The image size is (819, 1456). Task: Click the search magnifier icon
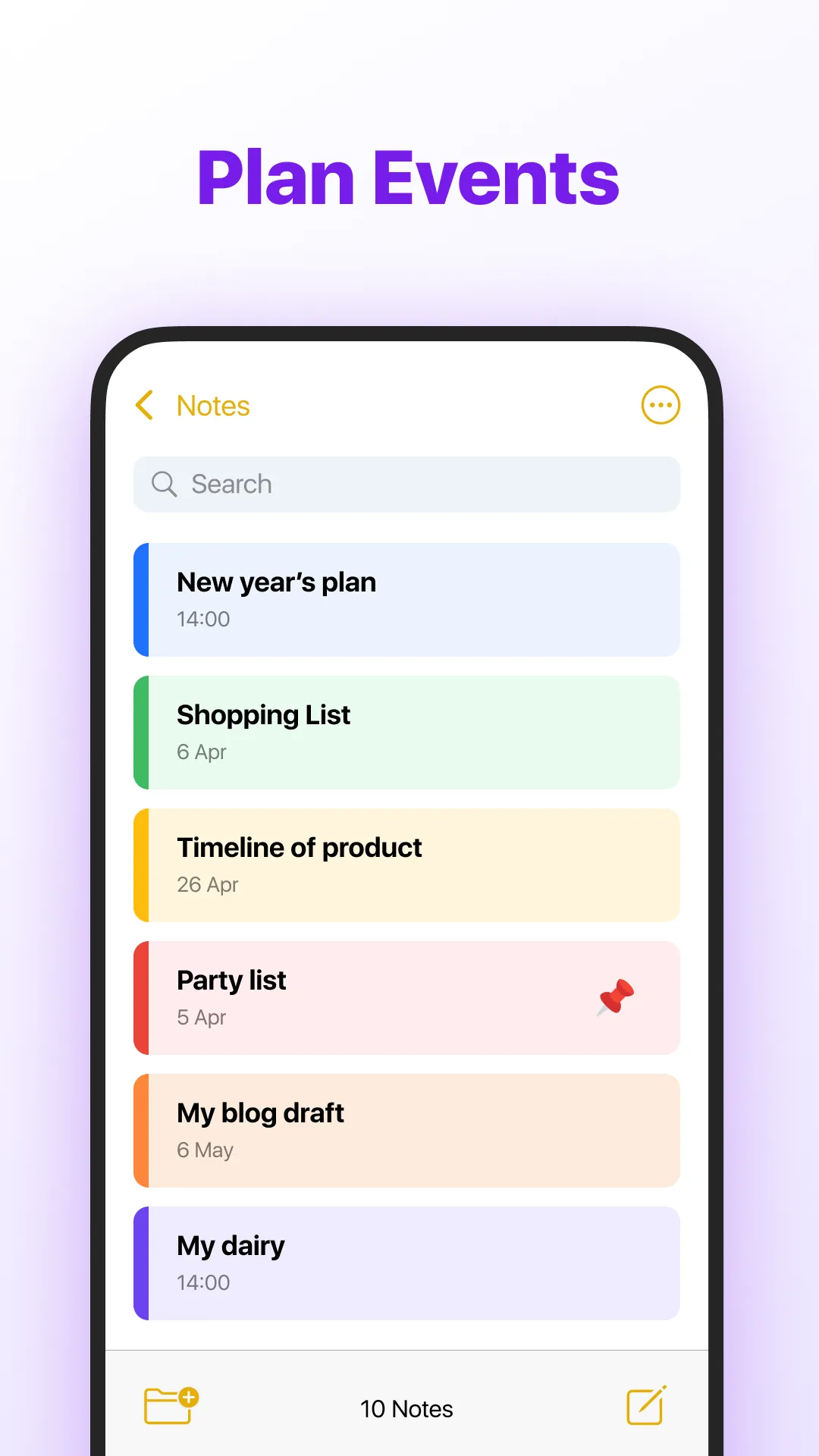[164, 485]
